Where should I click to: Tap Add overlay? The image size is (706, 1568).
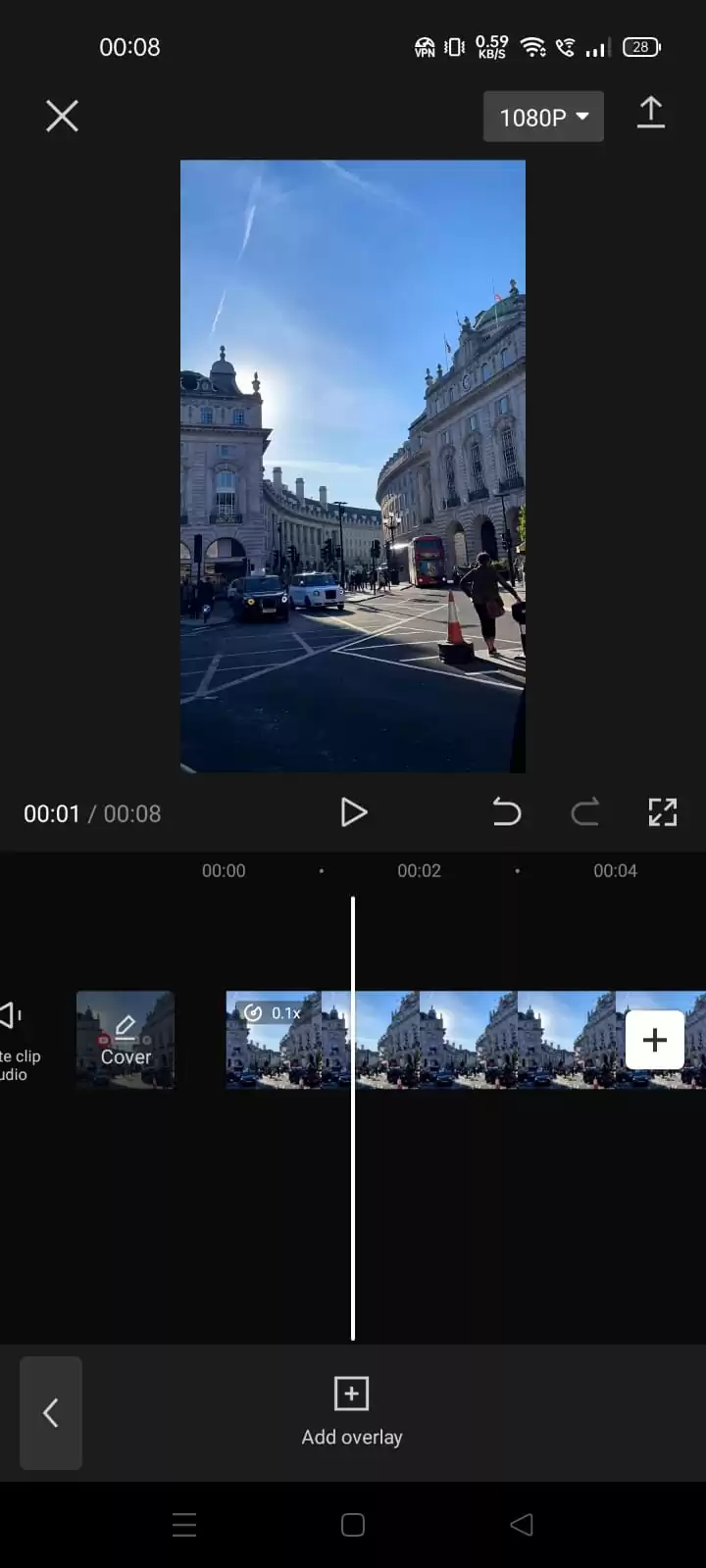352,1412
